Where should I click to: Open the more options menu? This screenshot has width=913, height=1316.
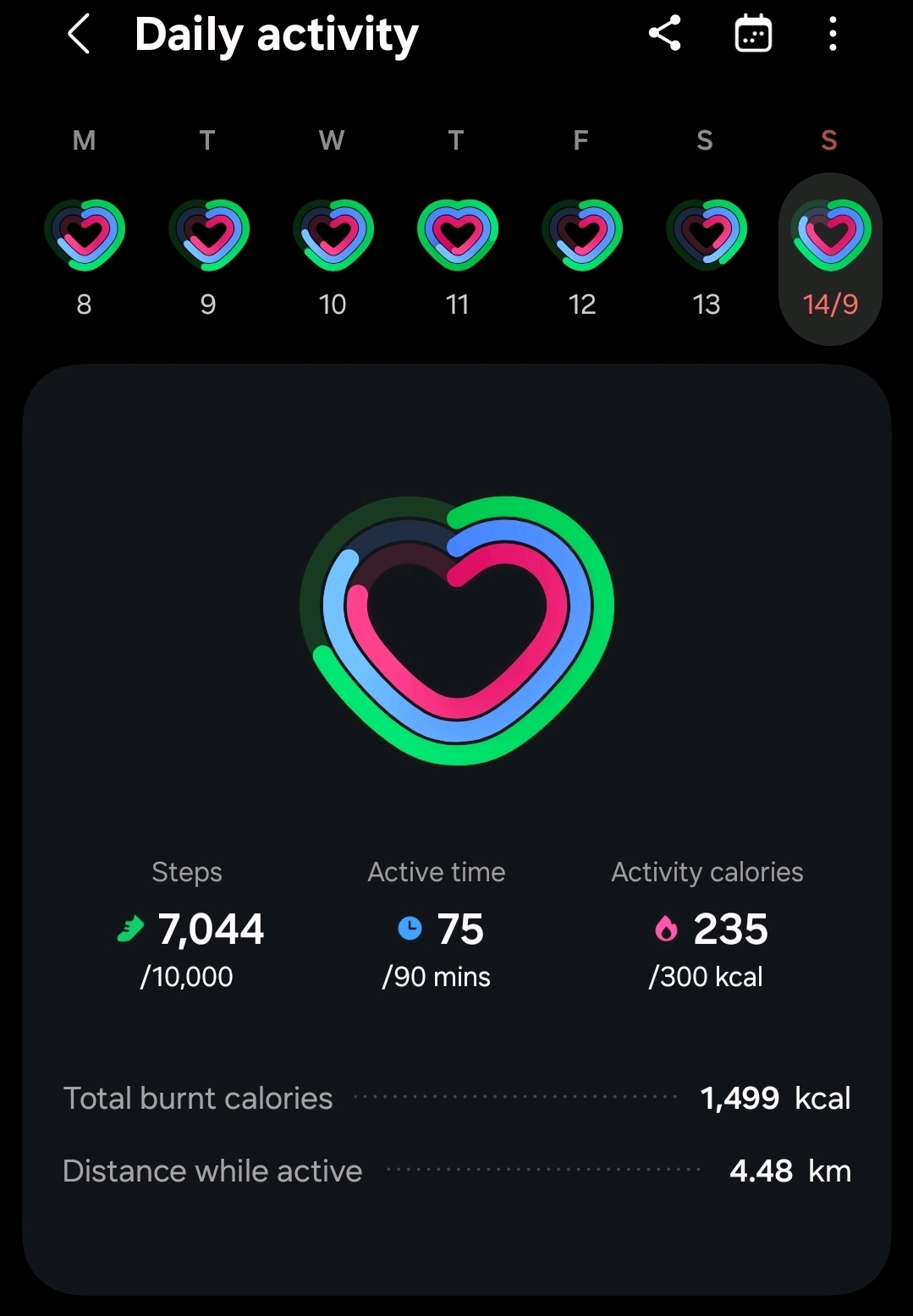click(833, 35)
